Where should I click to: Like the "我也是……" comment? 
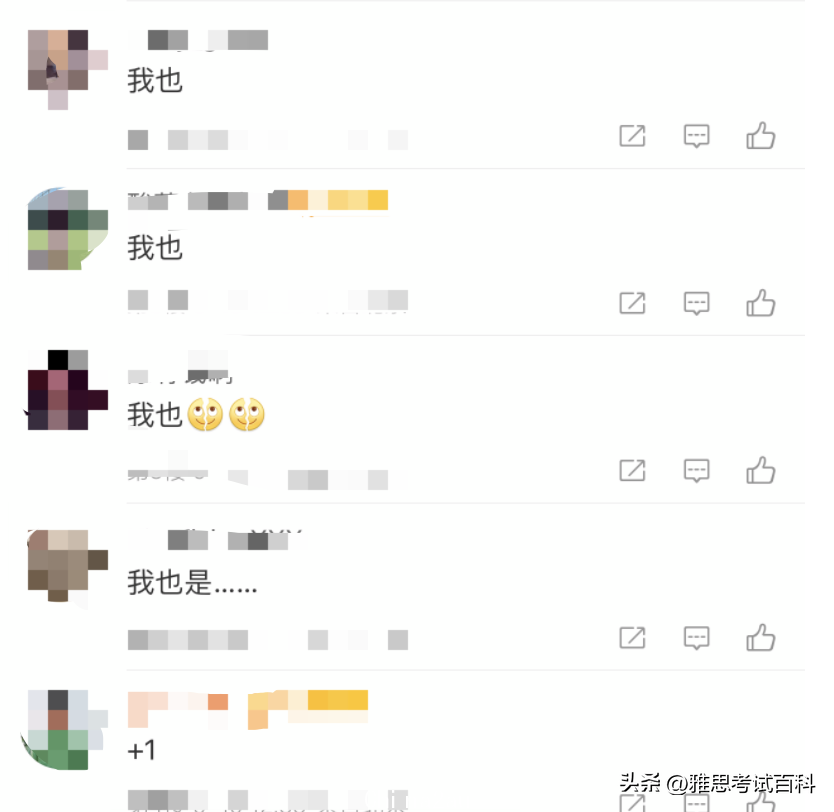point(761,637)
